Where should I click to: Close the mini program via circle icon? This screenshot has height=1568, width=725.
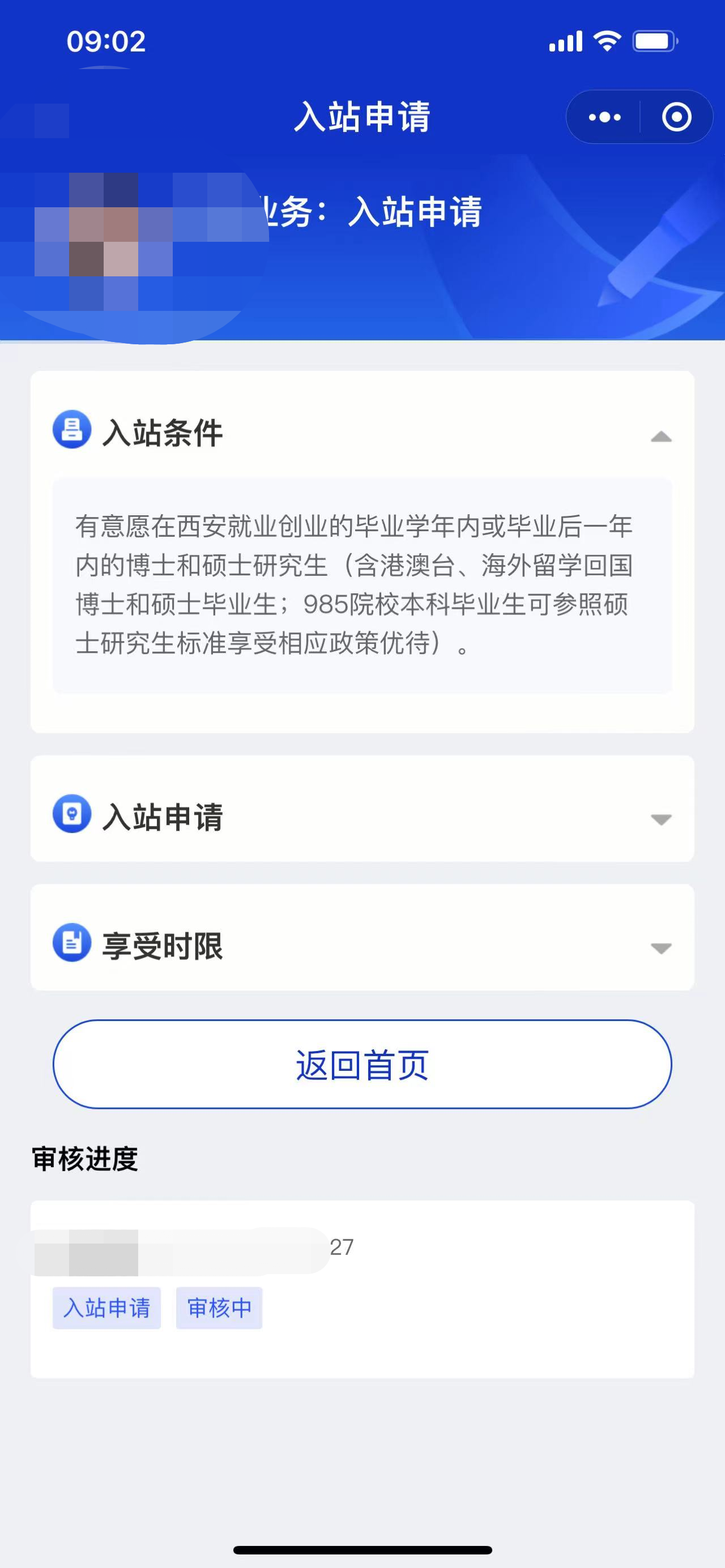coord(676,117)
